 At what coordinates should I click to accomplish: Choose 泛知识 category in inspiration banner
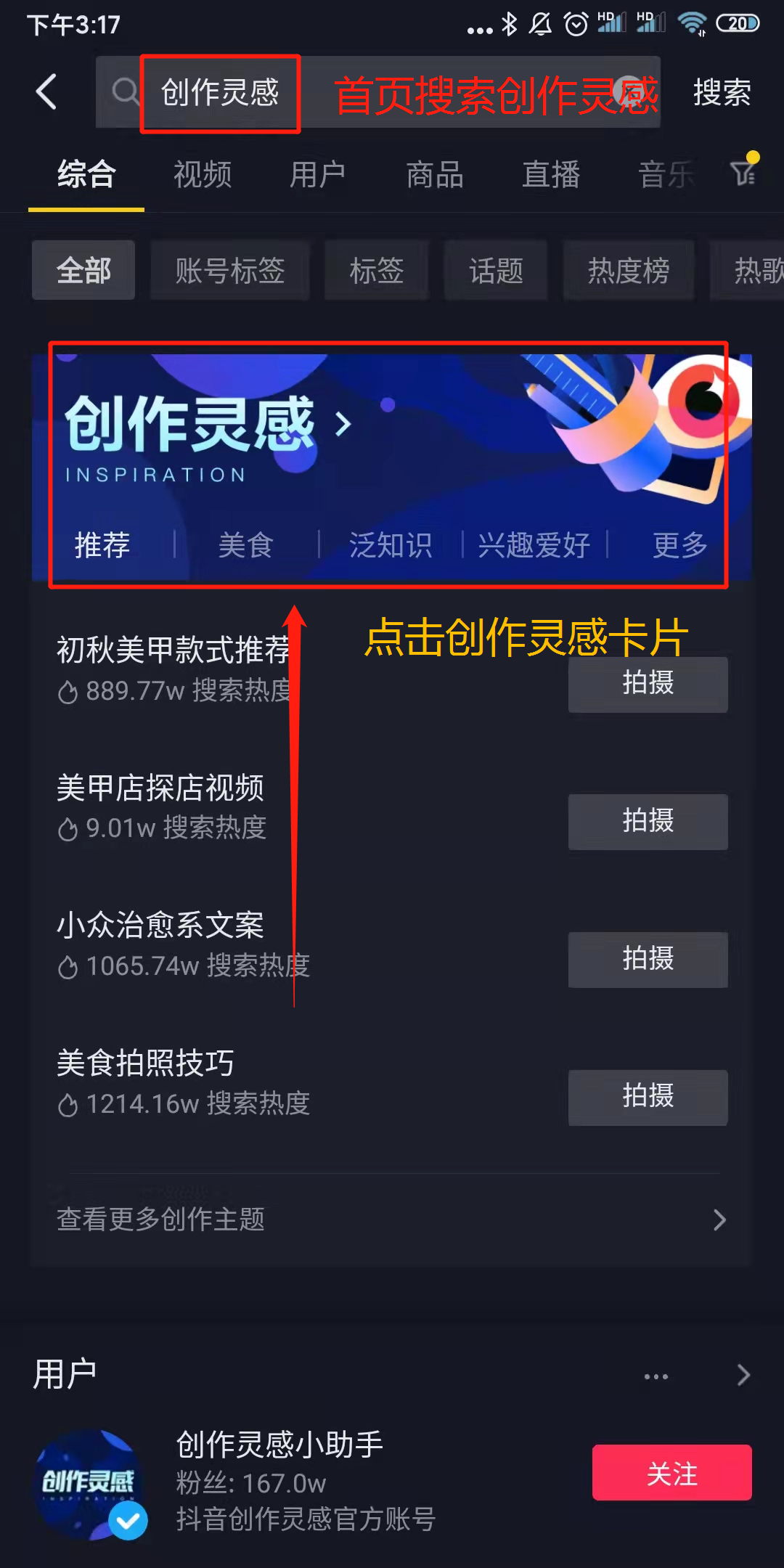point(391,544)
